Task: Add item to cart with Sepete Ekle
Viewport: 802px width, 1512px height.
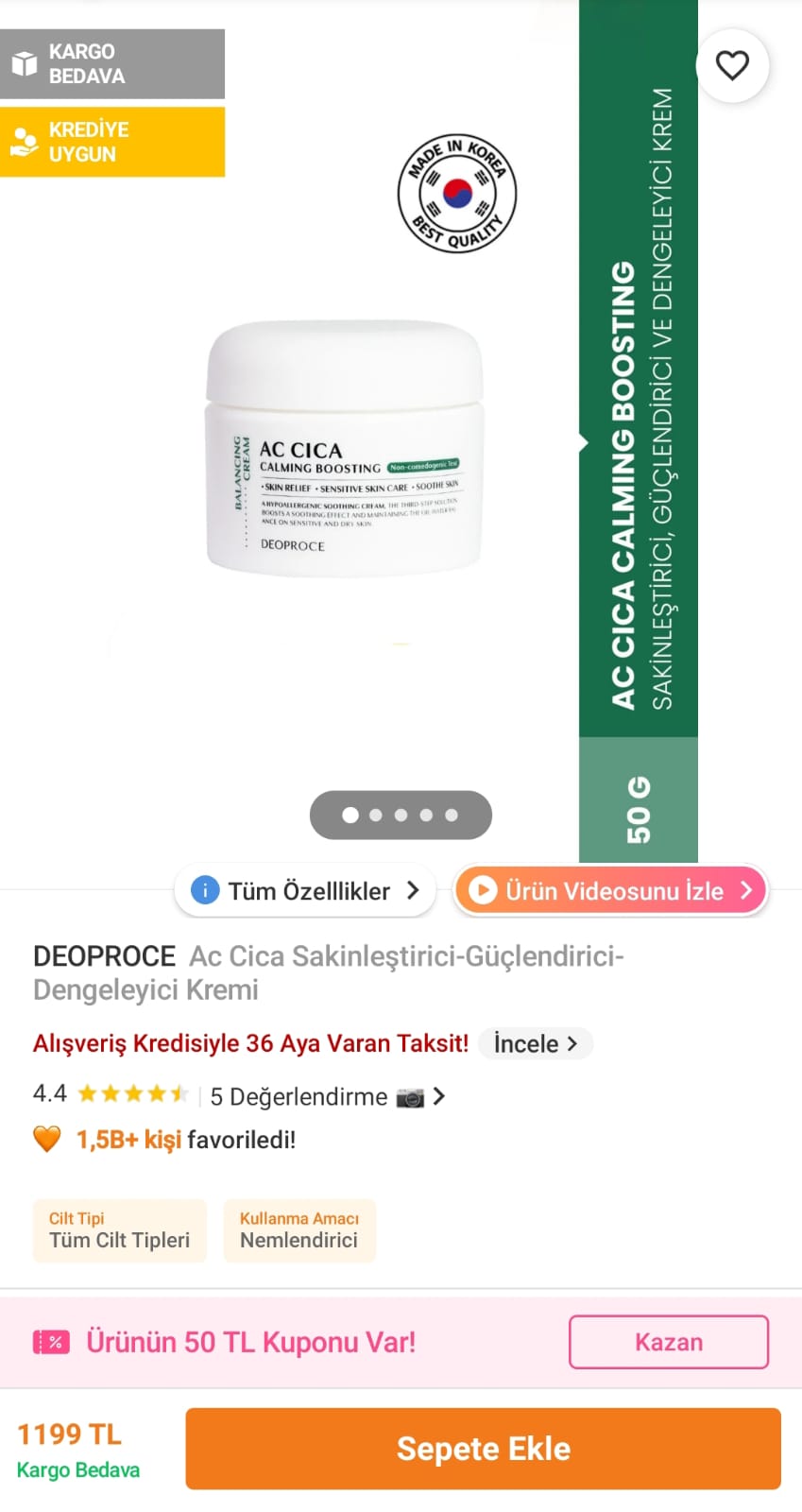Action: point(483,1449)
